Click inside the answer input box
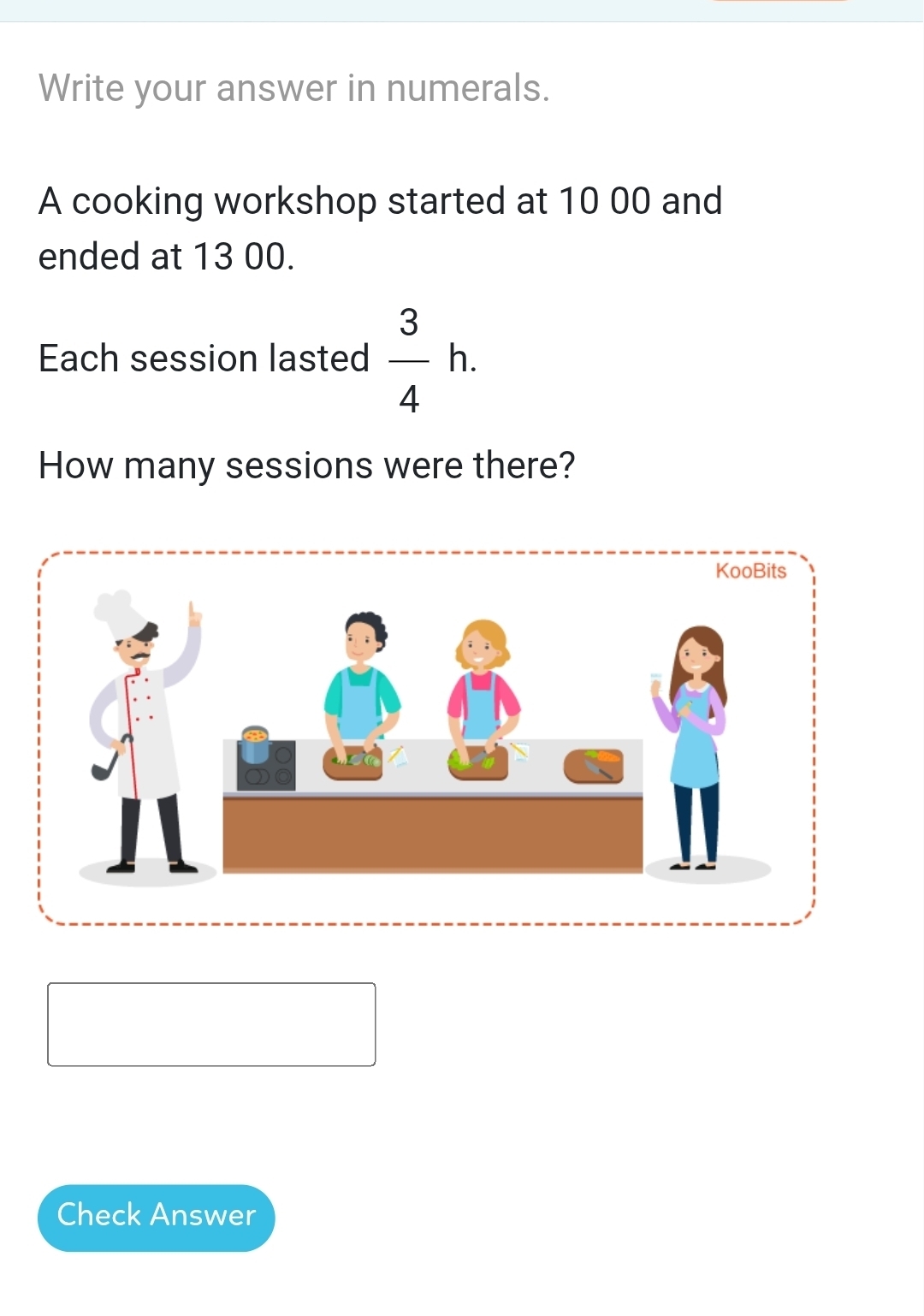Image resolution: width=924 pixels, height=1316 pixels. 211,1024
